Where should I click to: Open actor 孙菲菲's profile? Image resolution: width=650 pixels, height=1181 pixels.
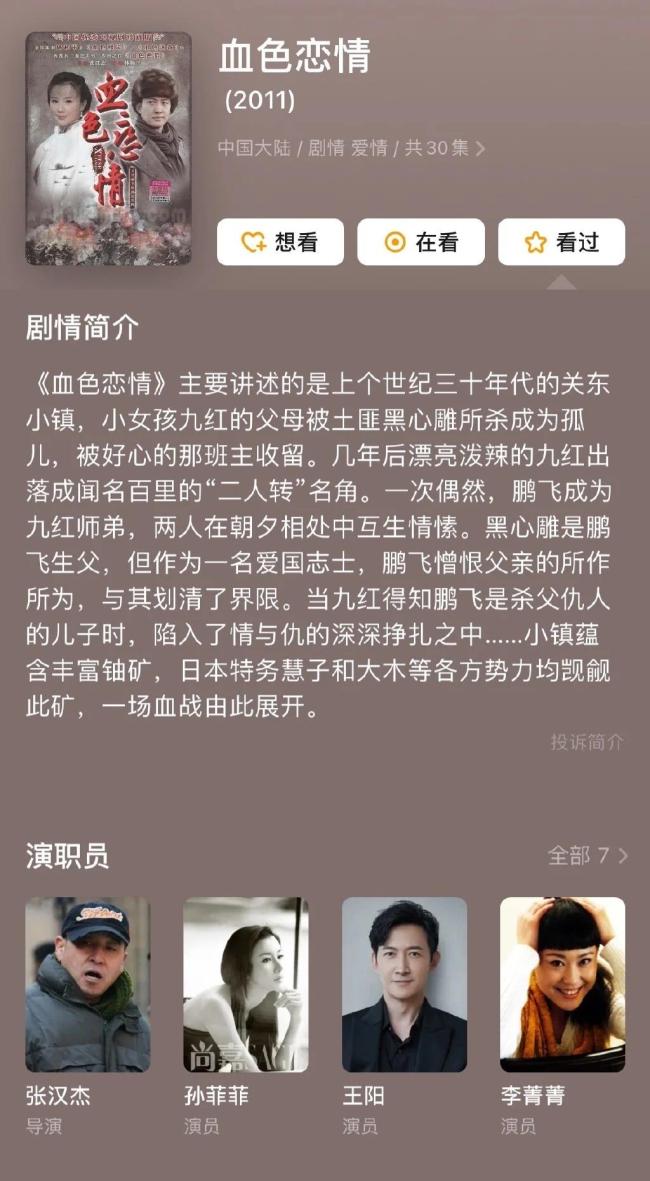point(246,985)
